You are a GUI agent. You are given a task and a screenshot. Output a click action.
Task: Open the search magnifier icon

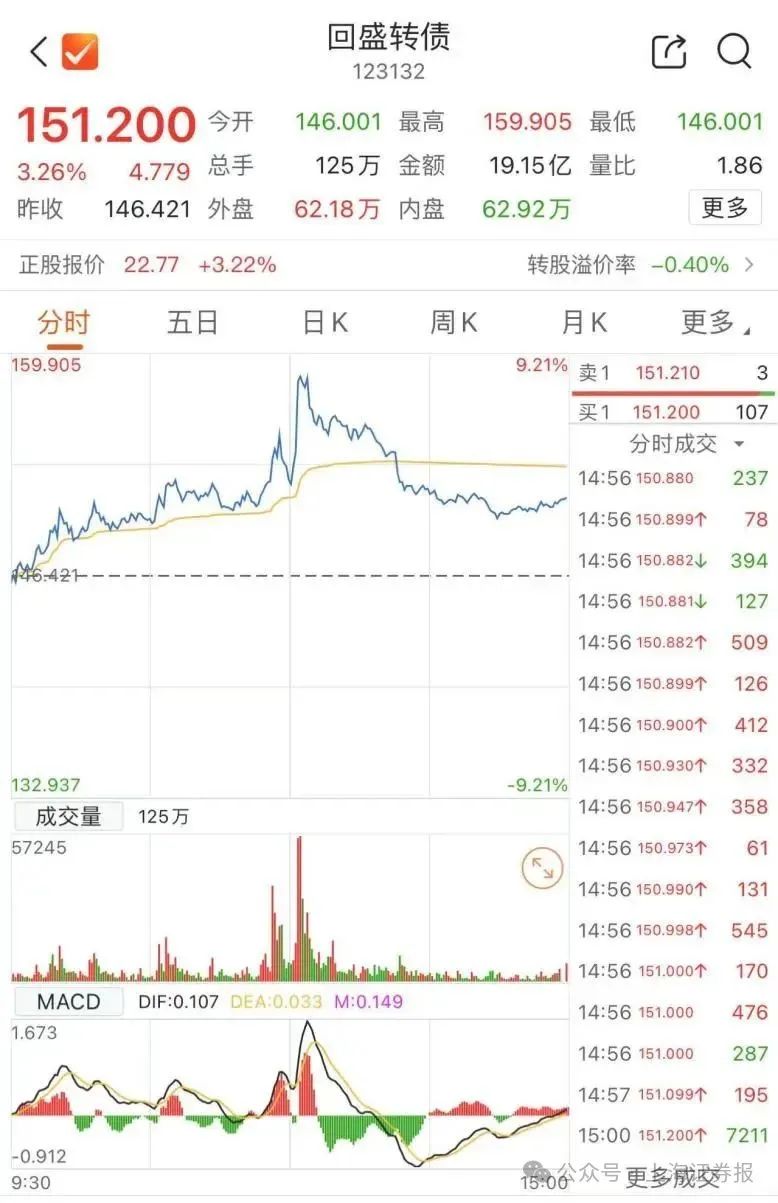tap(734, 51)
